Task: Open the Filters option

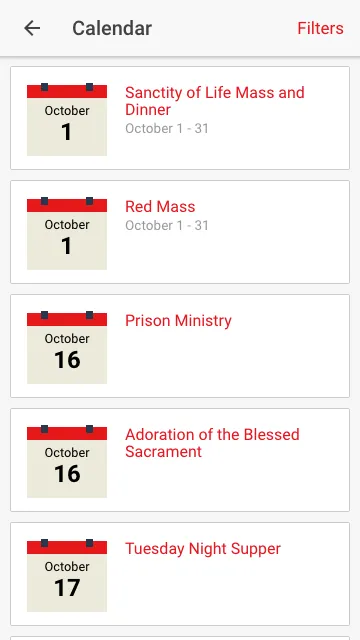Action: [x=320, y=29]
